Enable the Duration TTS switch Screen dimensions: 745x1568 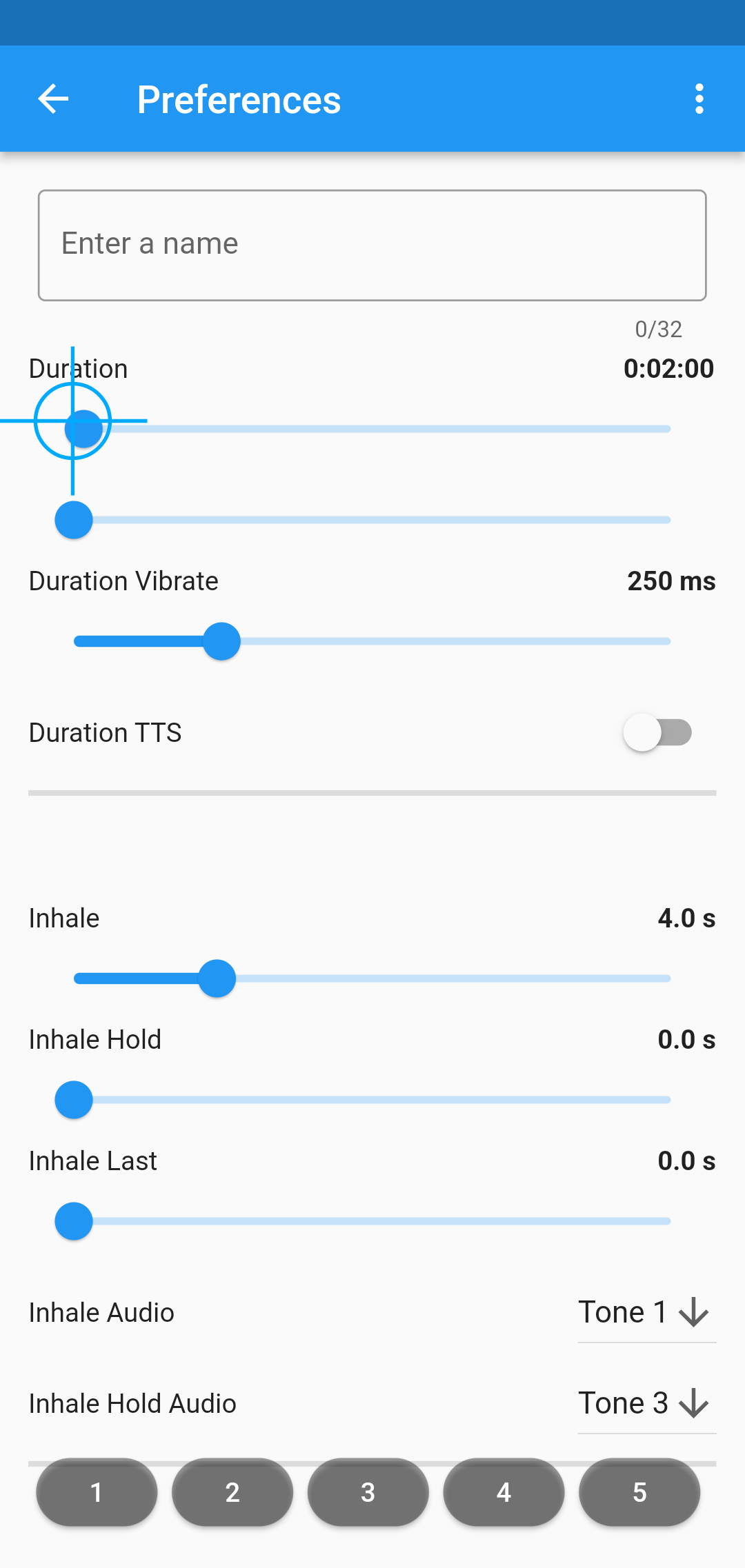click(x=657, y=732)
